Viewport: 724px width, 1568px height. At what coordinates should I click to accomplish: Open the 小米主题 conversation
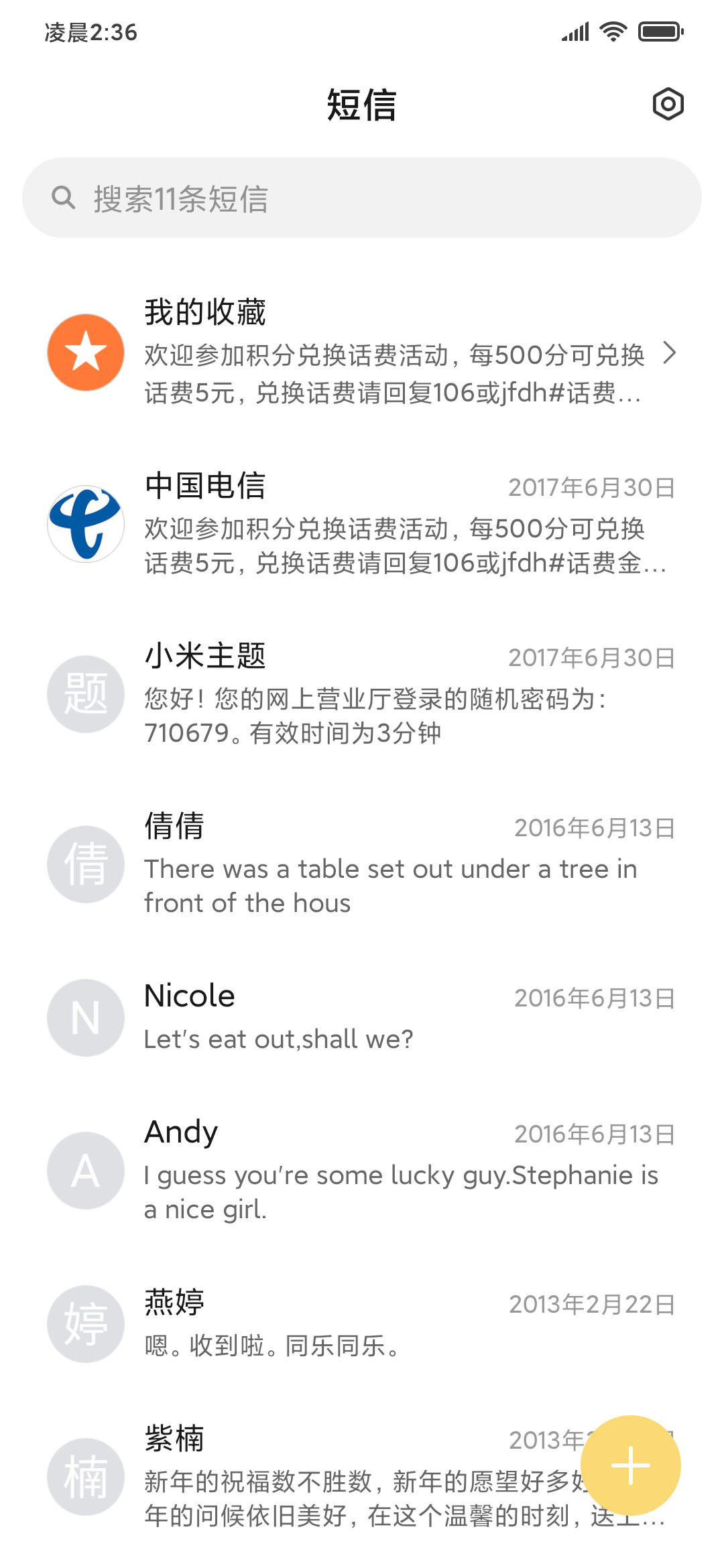[x=362, y=694]
